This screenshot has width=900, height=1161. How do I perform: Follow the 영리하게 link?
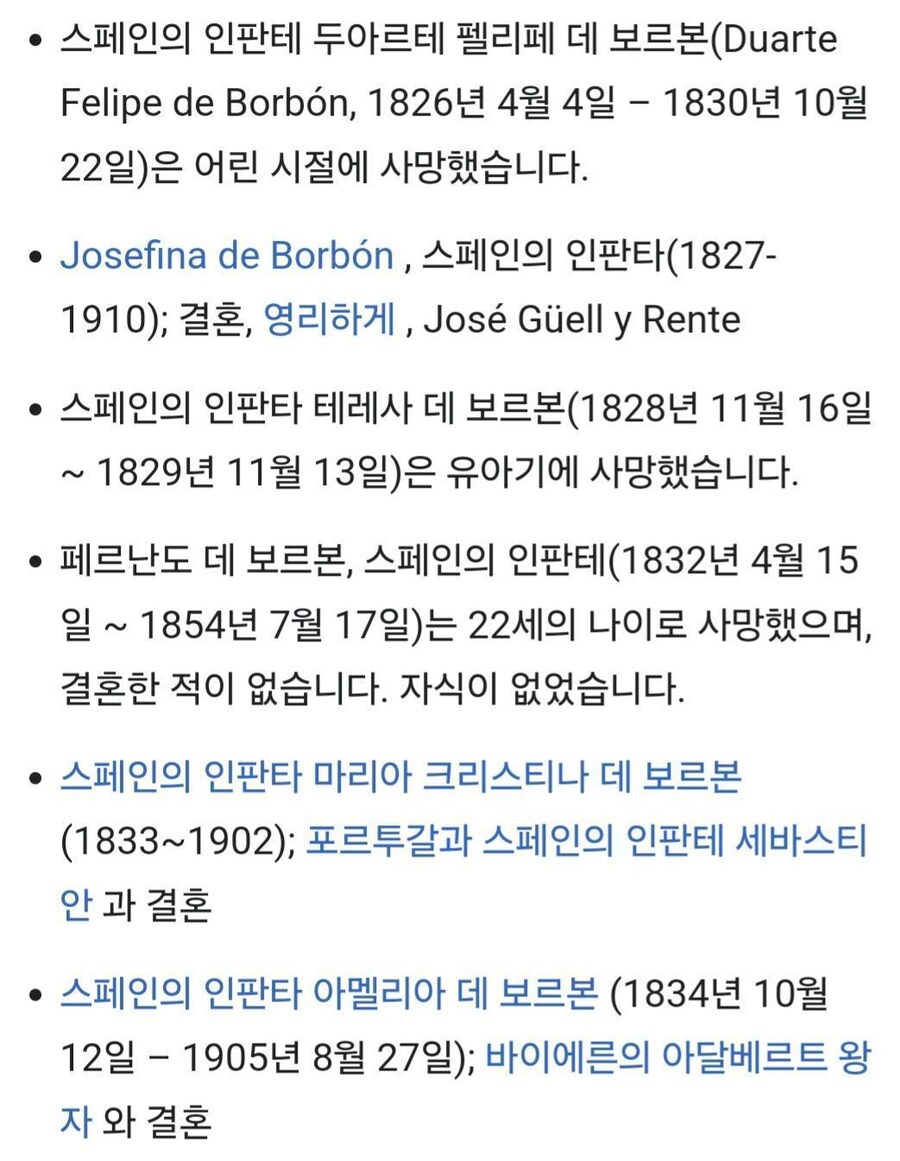click(329, 320)
